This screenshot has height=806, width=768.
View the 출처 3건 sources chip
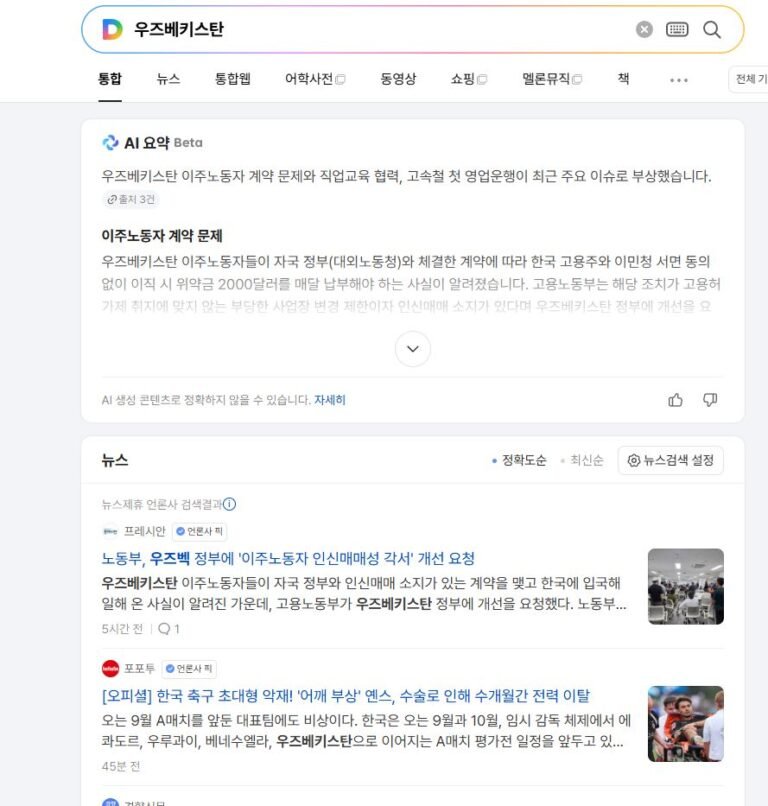tap(131, 199)
